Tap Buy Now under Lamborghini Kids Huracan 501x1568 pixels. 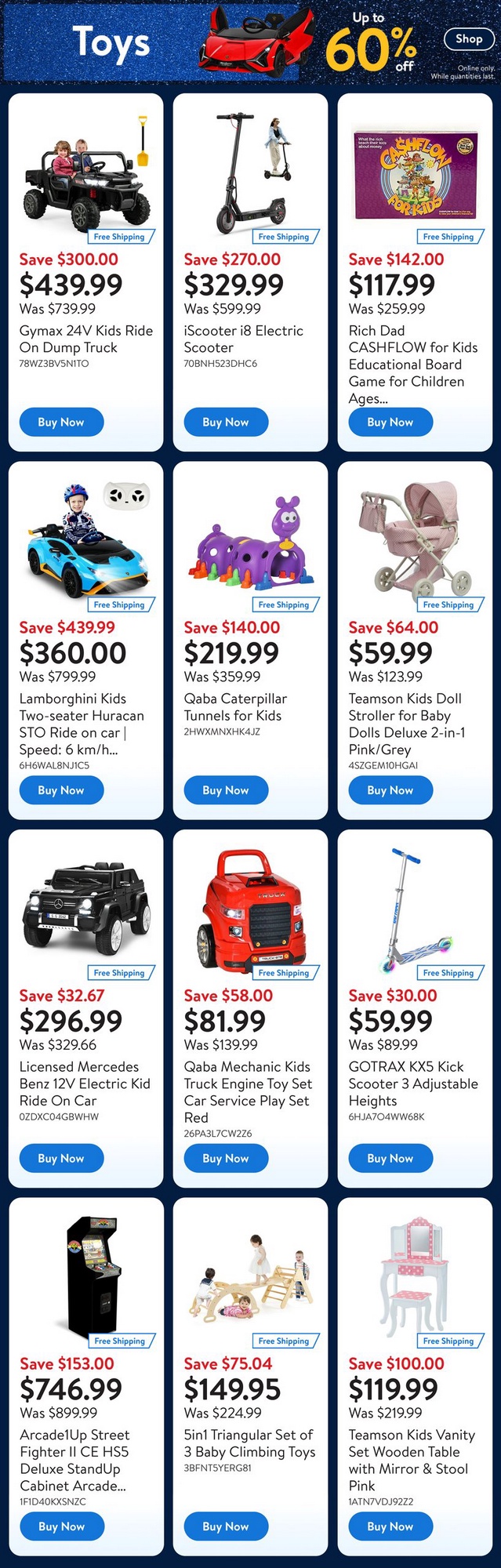61,790
